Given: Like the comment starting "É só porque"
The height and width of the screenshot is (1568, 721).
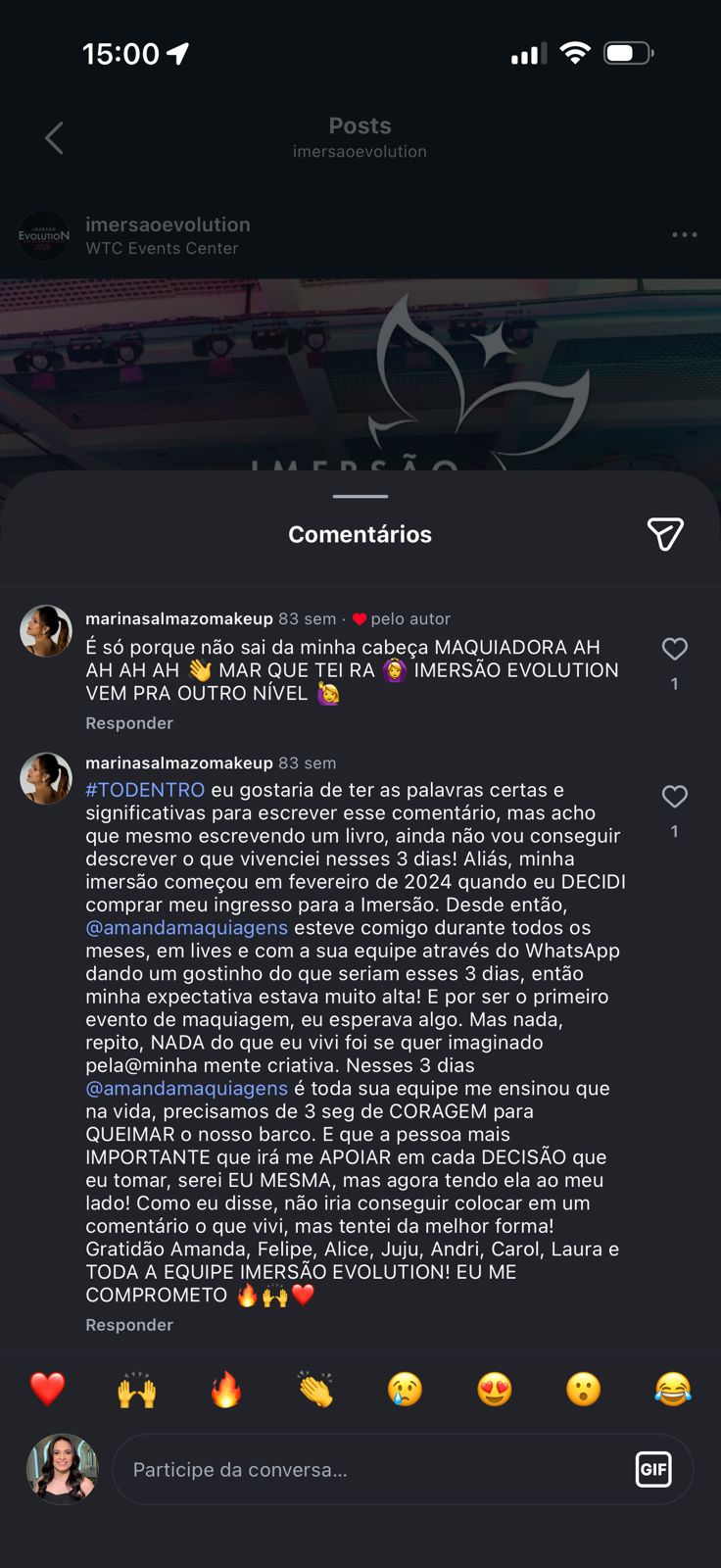Looking at the screenshot, I should [674, 649].
